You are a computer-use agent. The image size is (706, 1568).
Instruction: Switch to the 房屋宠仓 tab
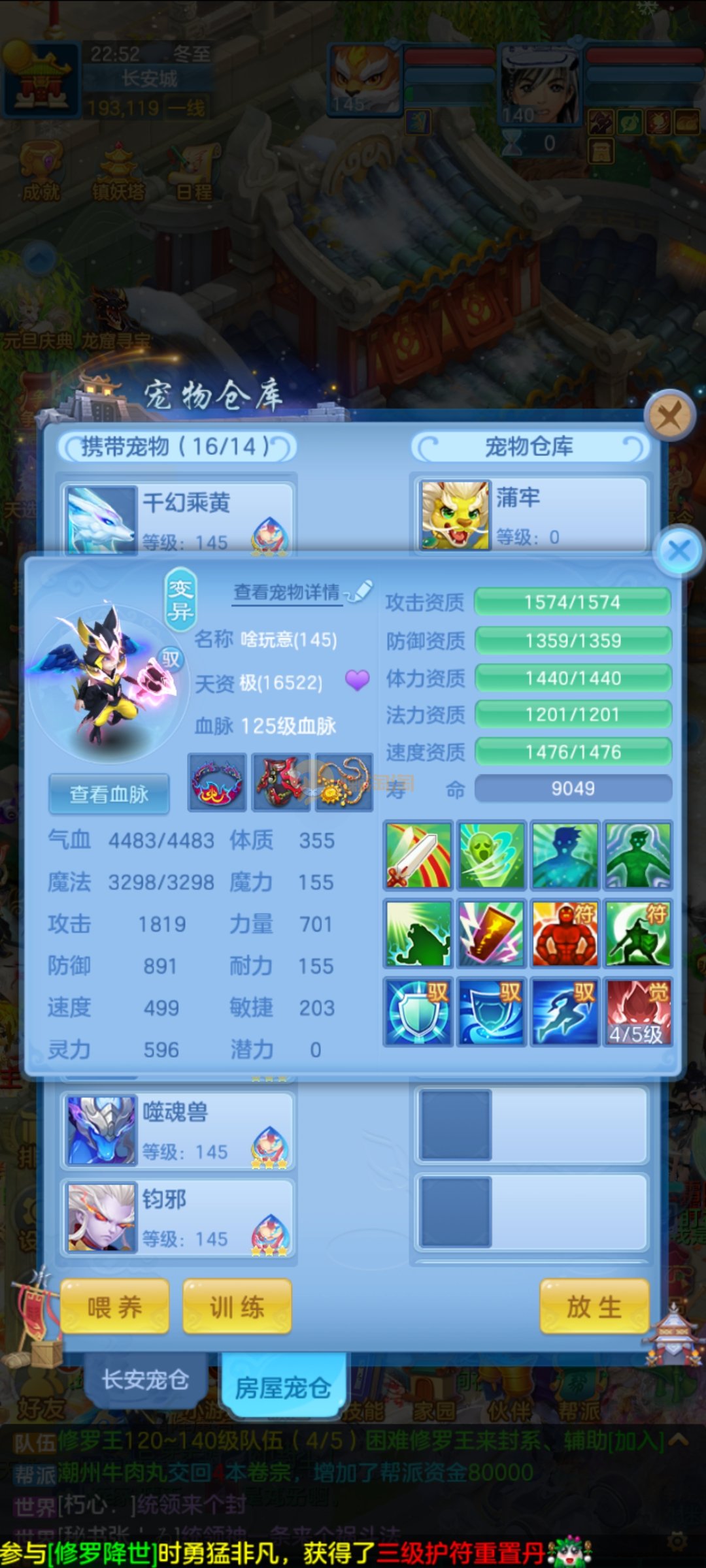tap(282, 1386)
